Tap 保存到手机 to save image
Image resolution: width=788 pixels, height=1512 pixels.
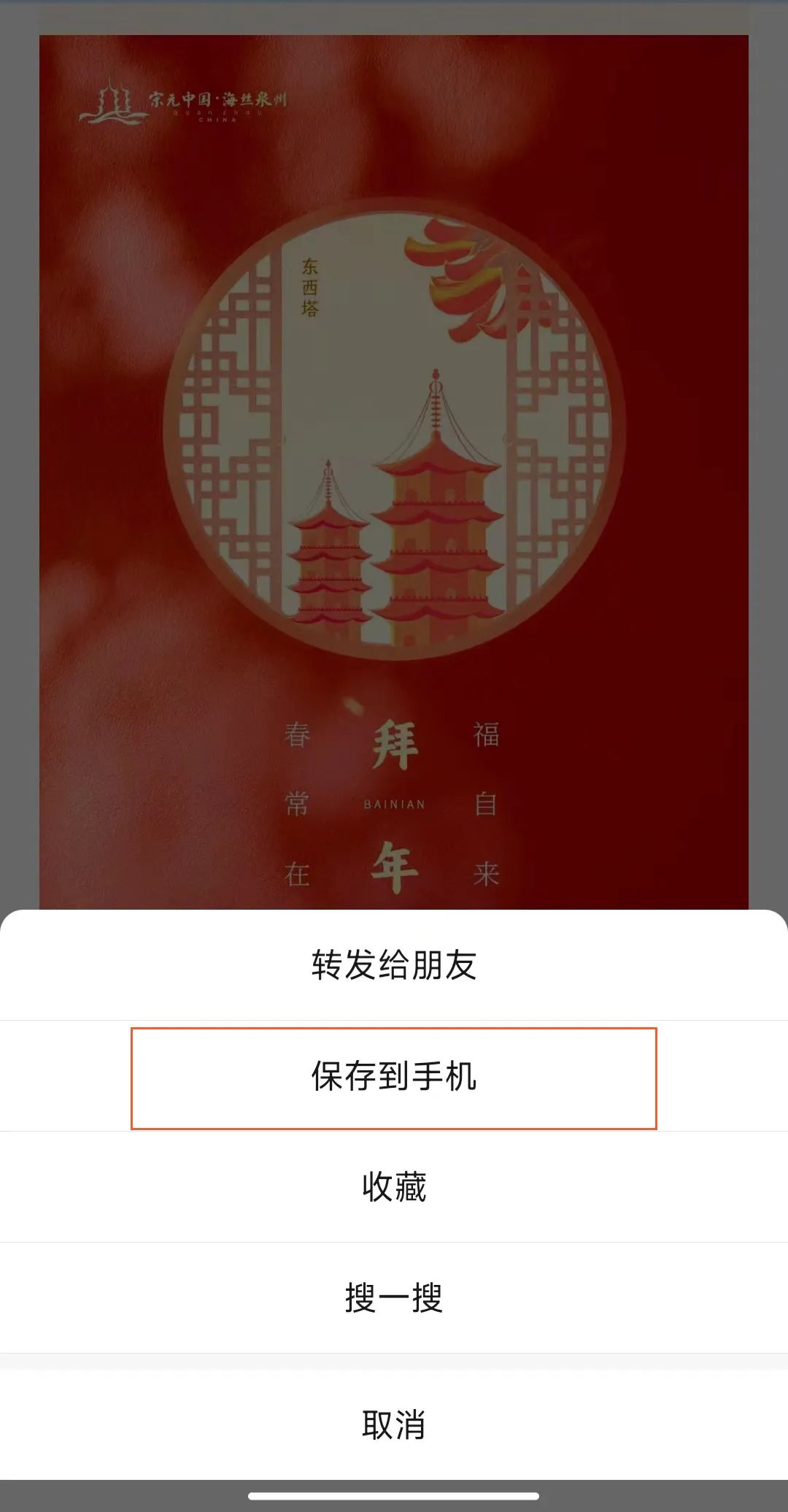pos(394,1077)
